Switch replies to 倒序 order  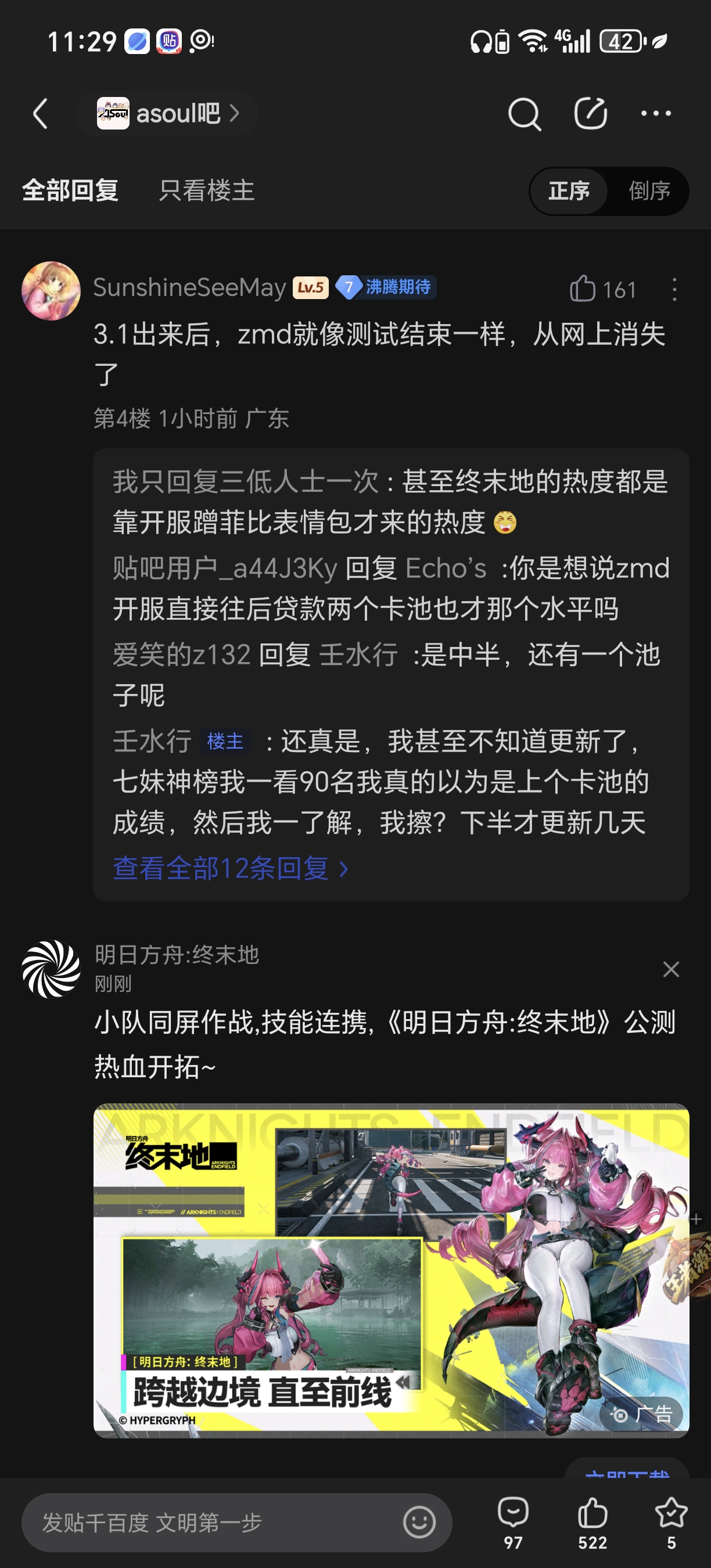(649, 191)
